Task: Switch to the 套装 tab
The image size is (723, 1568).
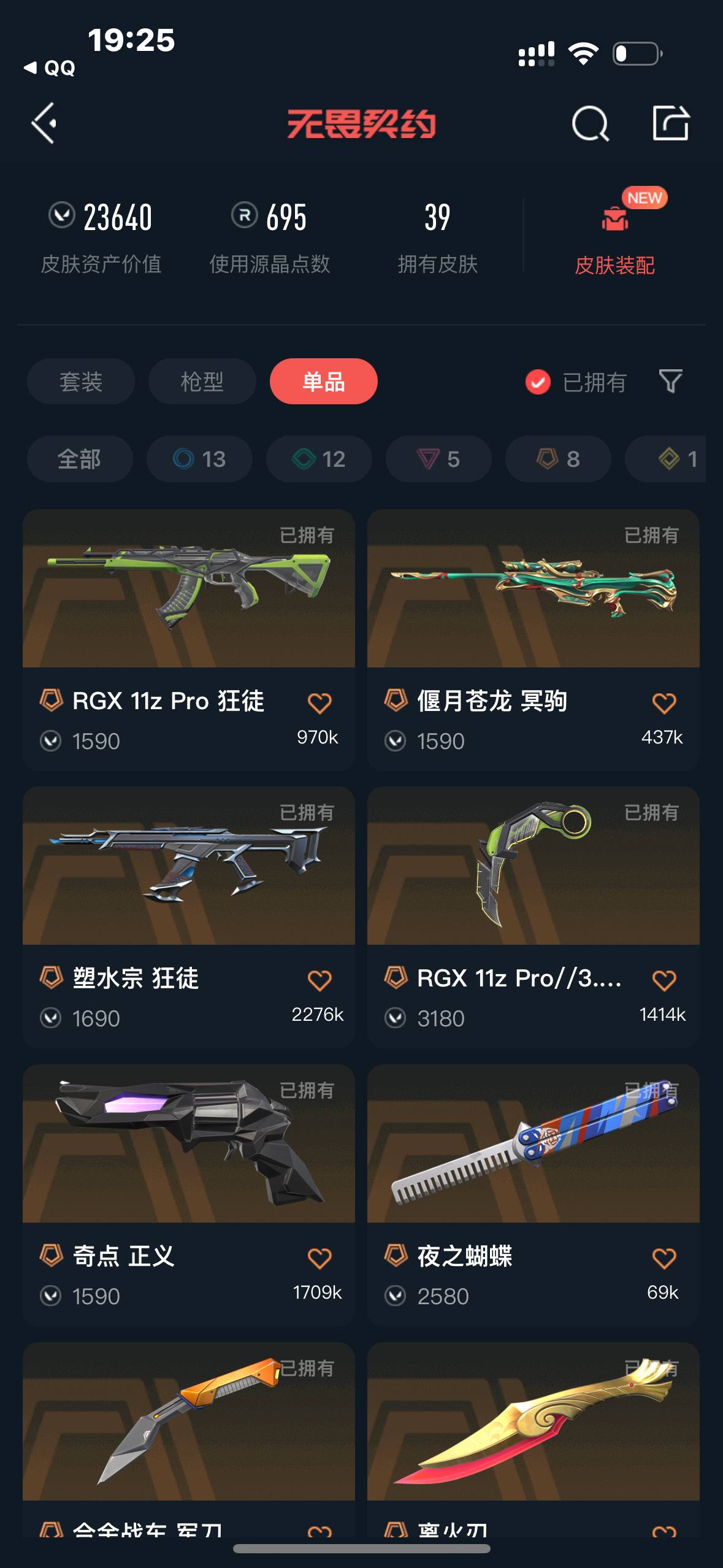Action: click(x=80, y=382)
